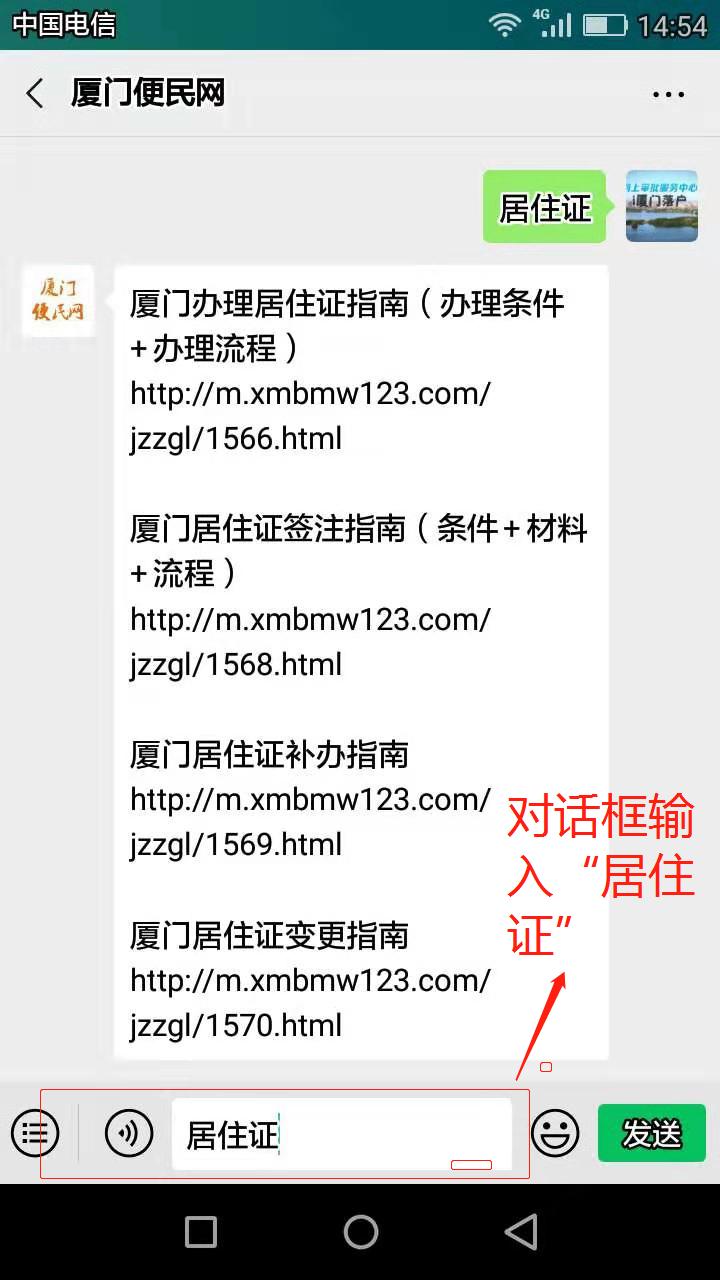Open the 1566.html 办理居住证指南 link
720x1280 pixels.
click(x=310, y=416)
